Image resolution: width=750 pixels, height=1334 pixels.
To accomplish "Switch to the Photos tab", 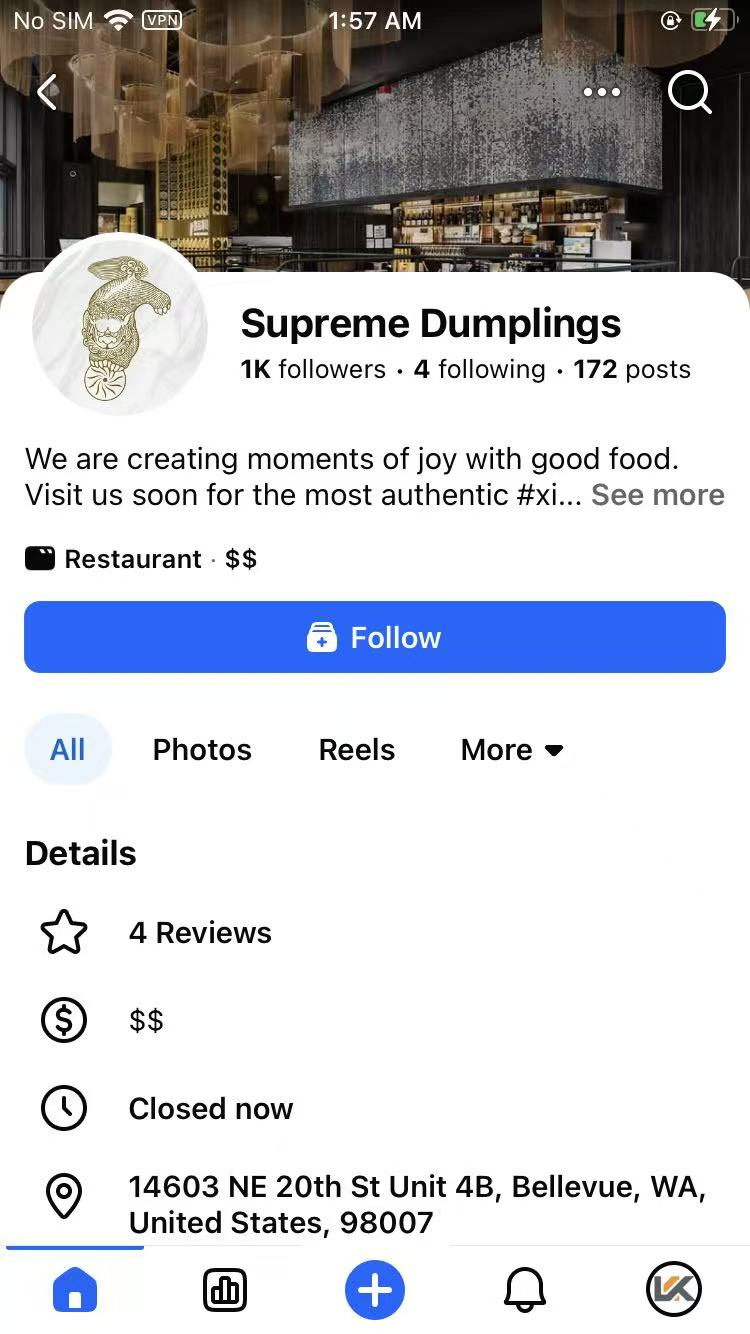I will 202,750.
